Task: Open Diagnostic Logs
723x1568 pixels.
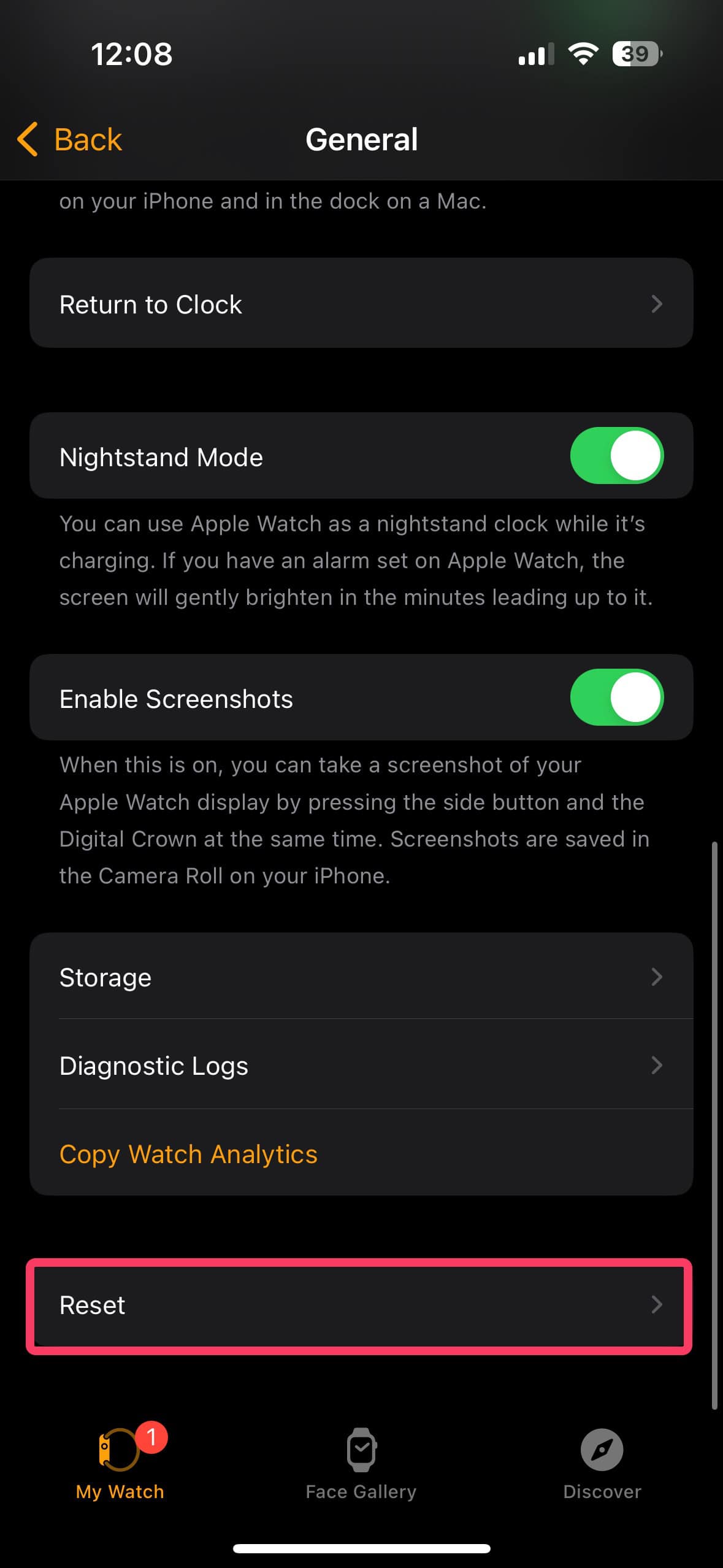Action: click(361, 1066)
